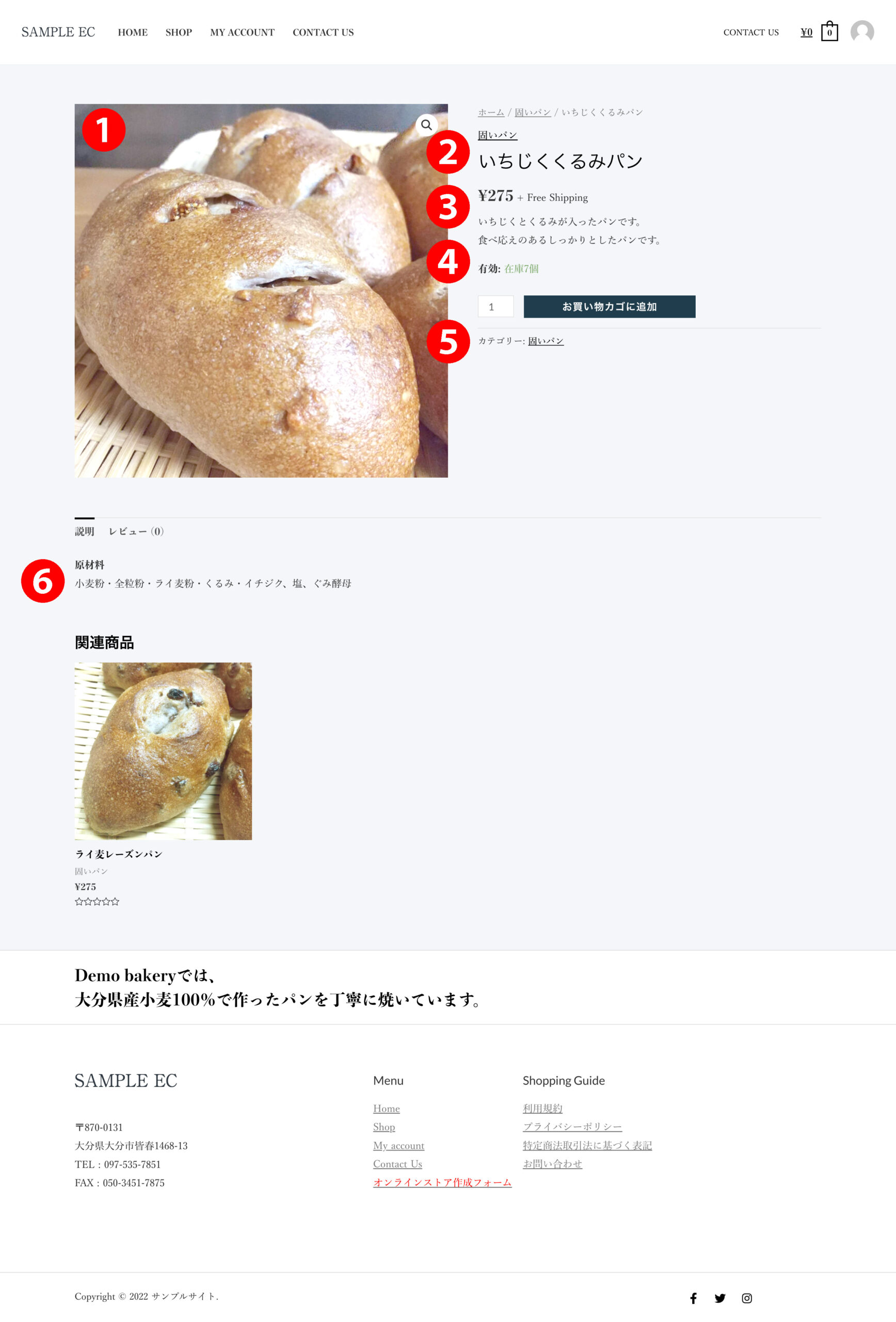Open the オンラインストア作成フォーム link
The width and height of the screenshot is (896, 1322).
(x=442, y=1182)
